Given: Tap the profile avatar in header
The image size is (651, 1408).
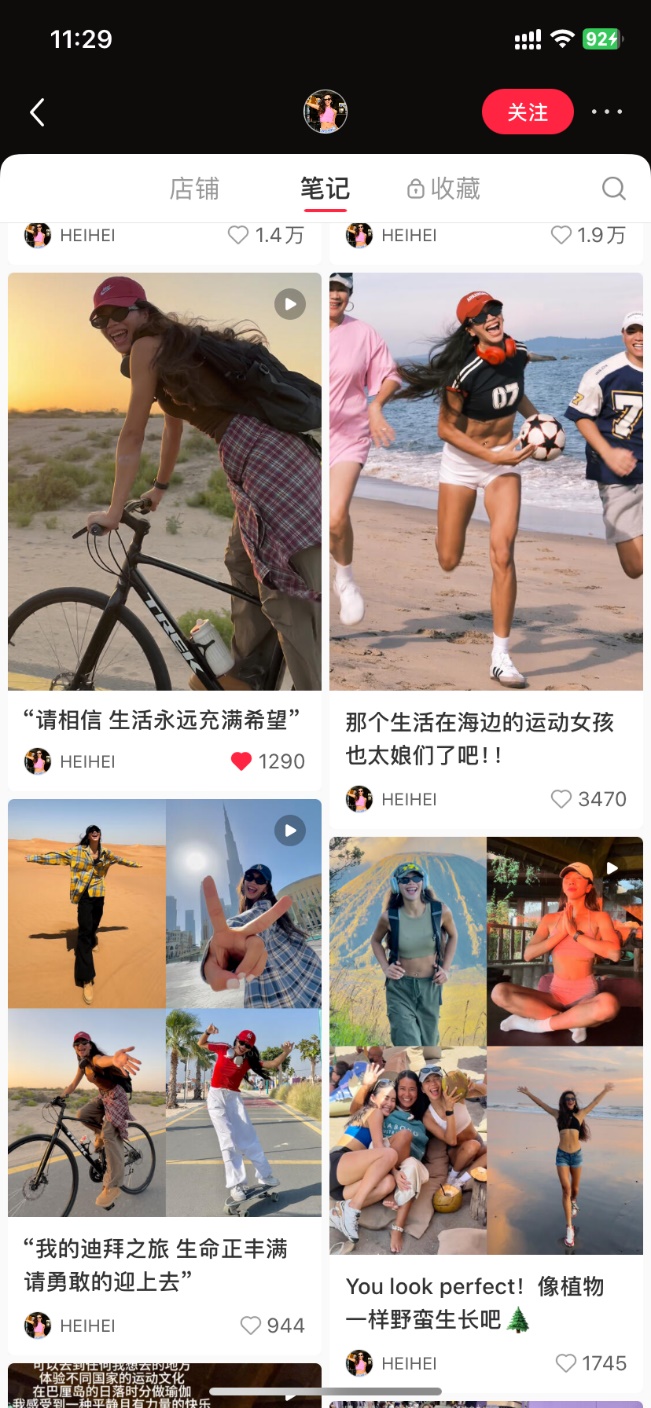Looking at the screenshot, I should pos(325,112).
